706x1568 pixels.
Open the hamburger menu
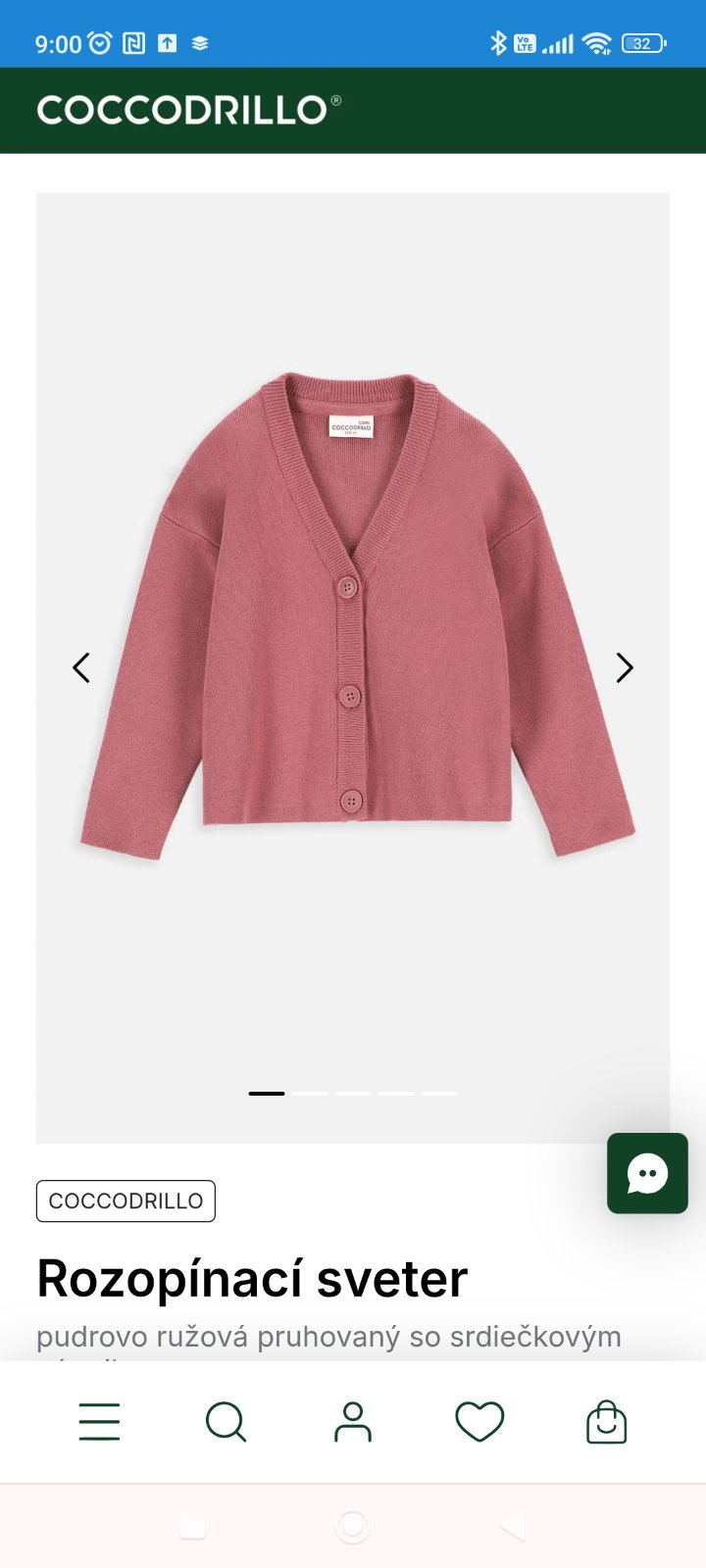99,1422
